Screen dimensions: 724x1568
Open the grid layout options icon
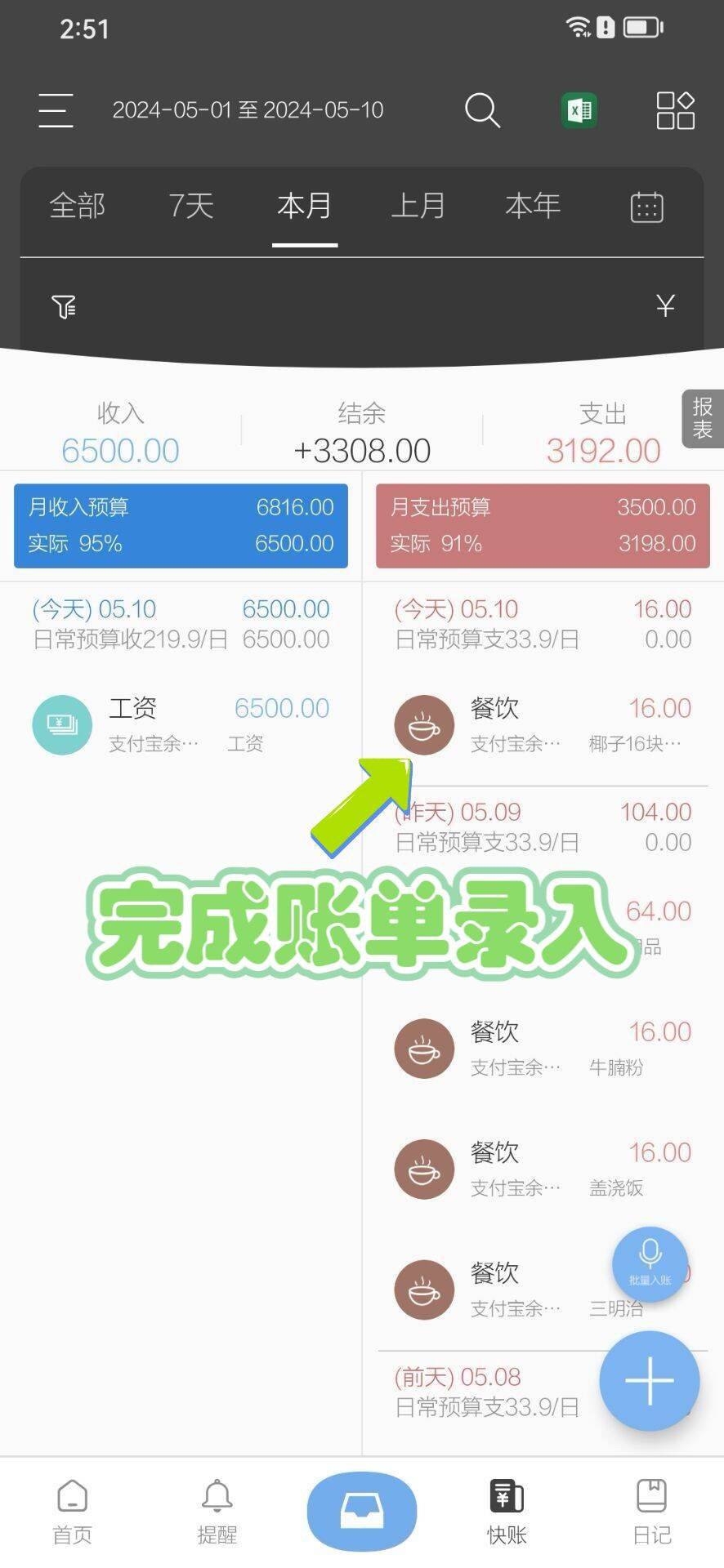676,110
